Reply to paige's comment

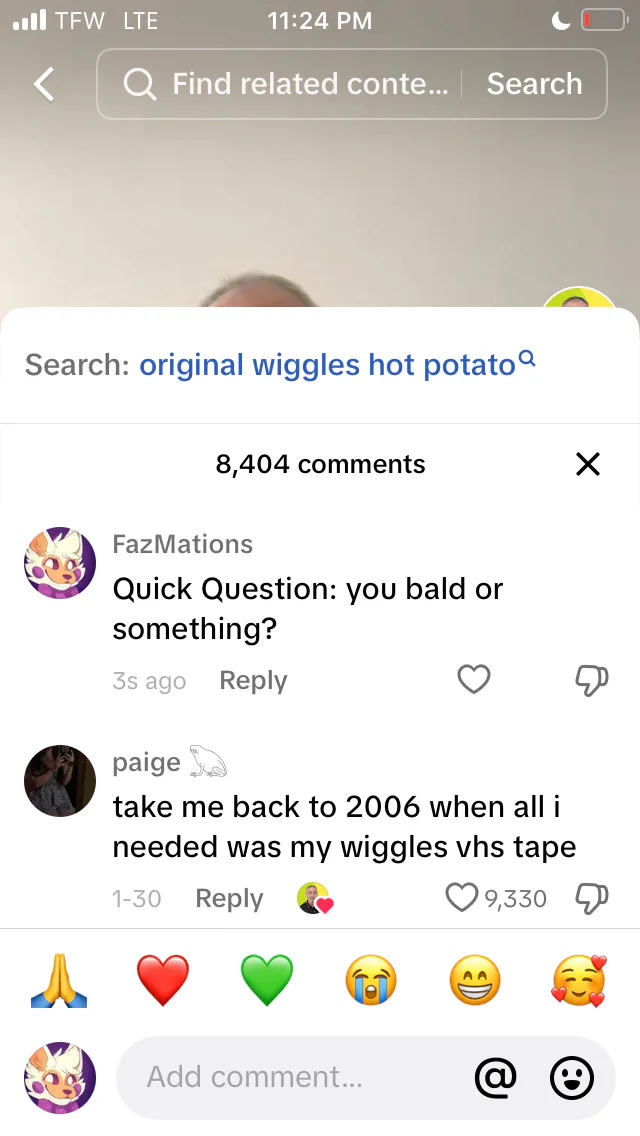[229, 898]
